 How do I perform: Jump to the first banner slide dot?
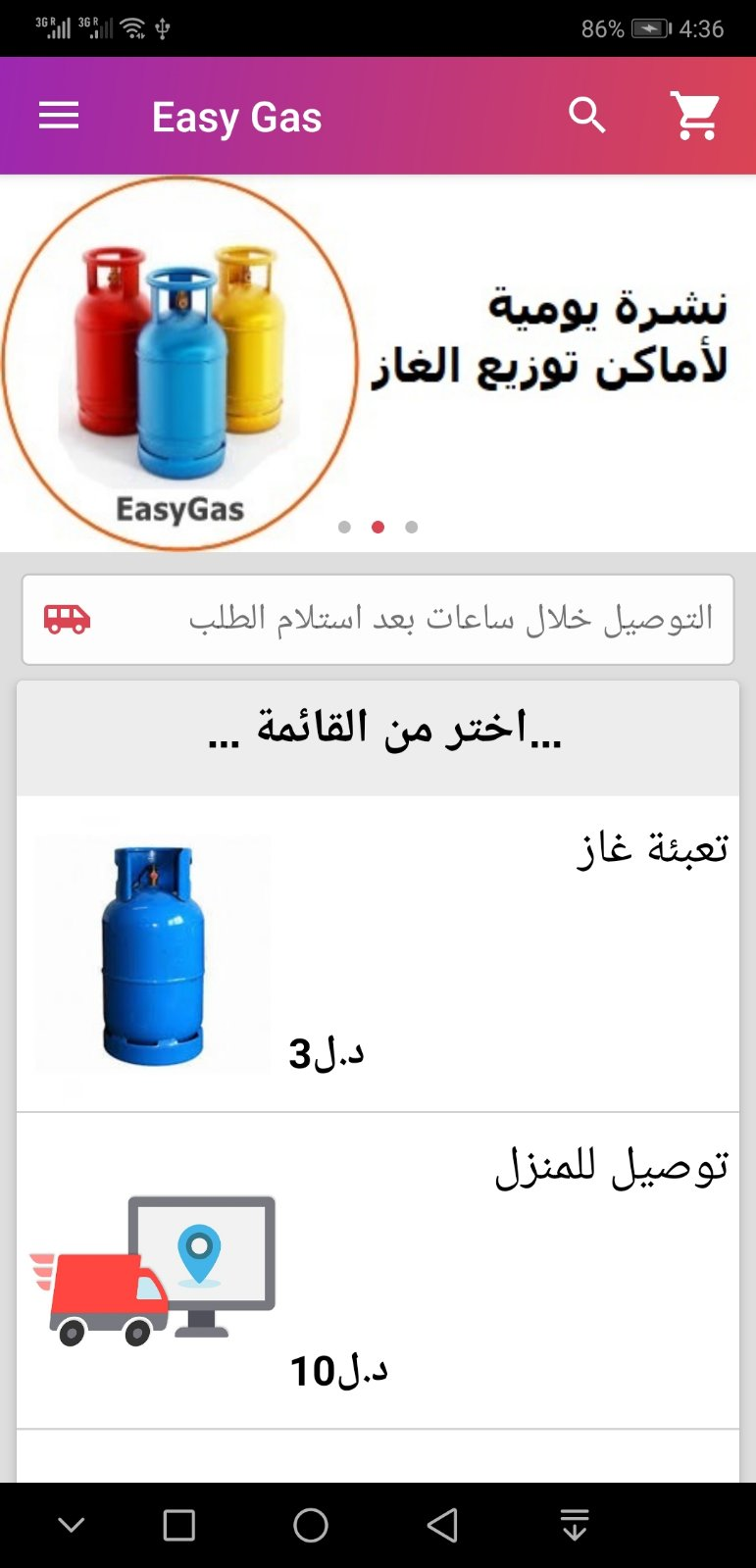coord(344,527)
